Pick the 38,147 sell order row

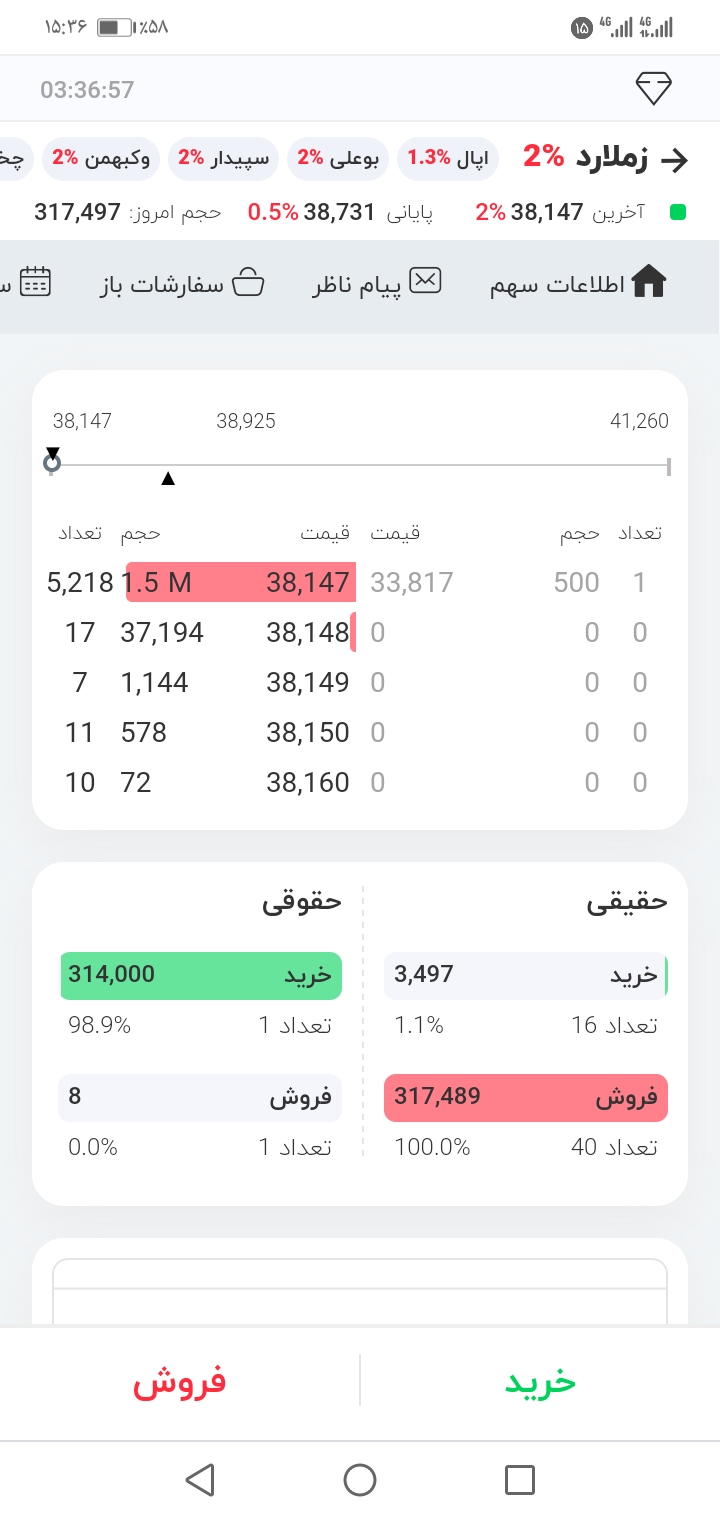click(x=200, y=582)
